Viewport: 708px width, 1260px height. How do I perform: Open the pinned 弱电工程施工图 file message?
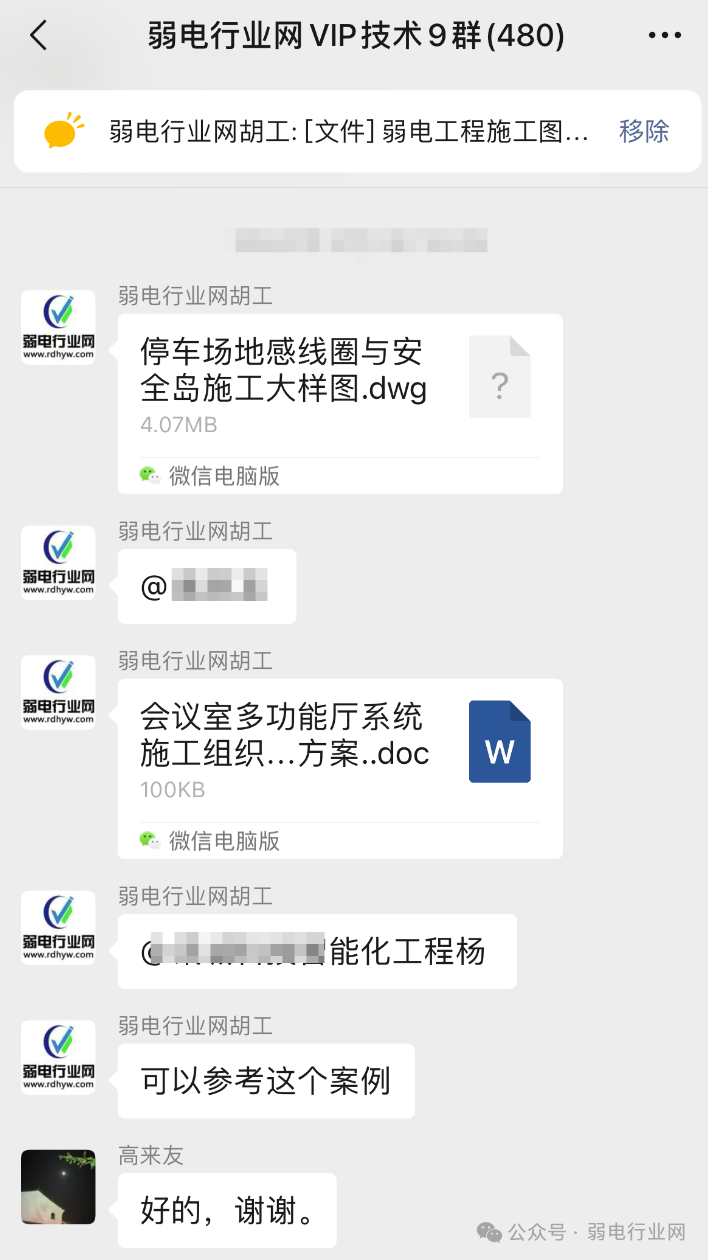point(348,132)
